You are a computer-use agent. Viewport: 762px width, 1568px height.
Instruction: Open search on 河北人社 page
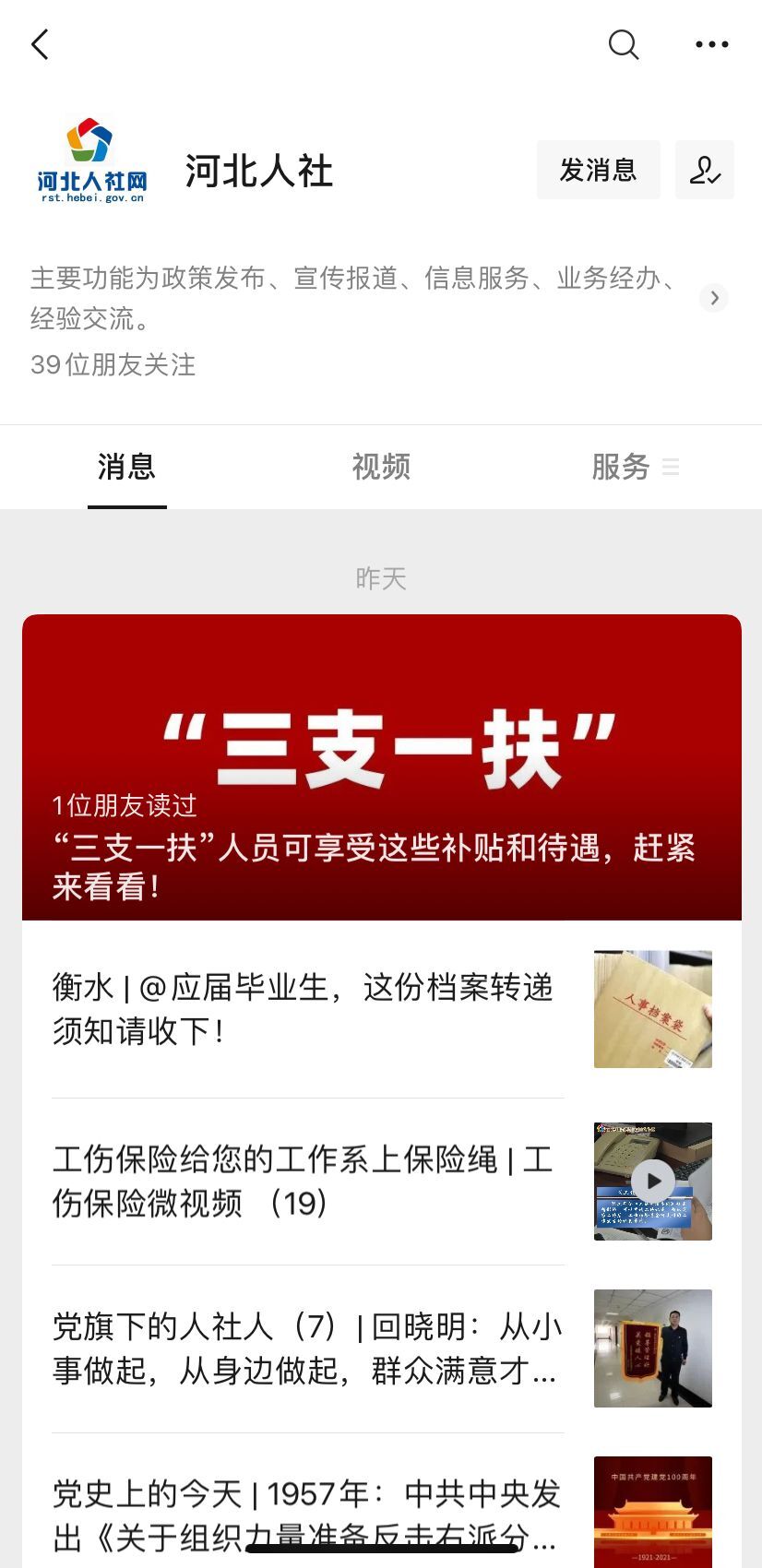click(x=624, y=44)
